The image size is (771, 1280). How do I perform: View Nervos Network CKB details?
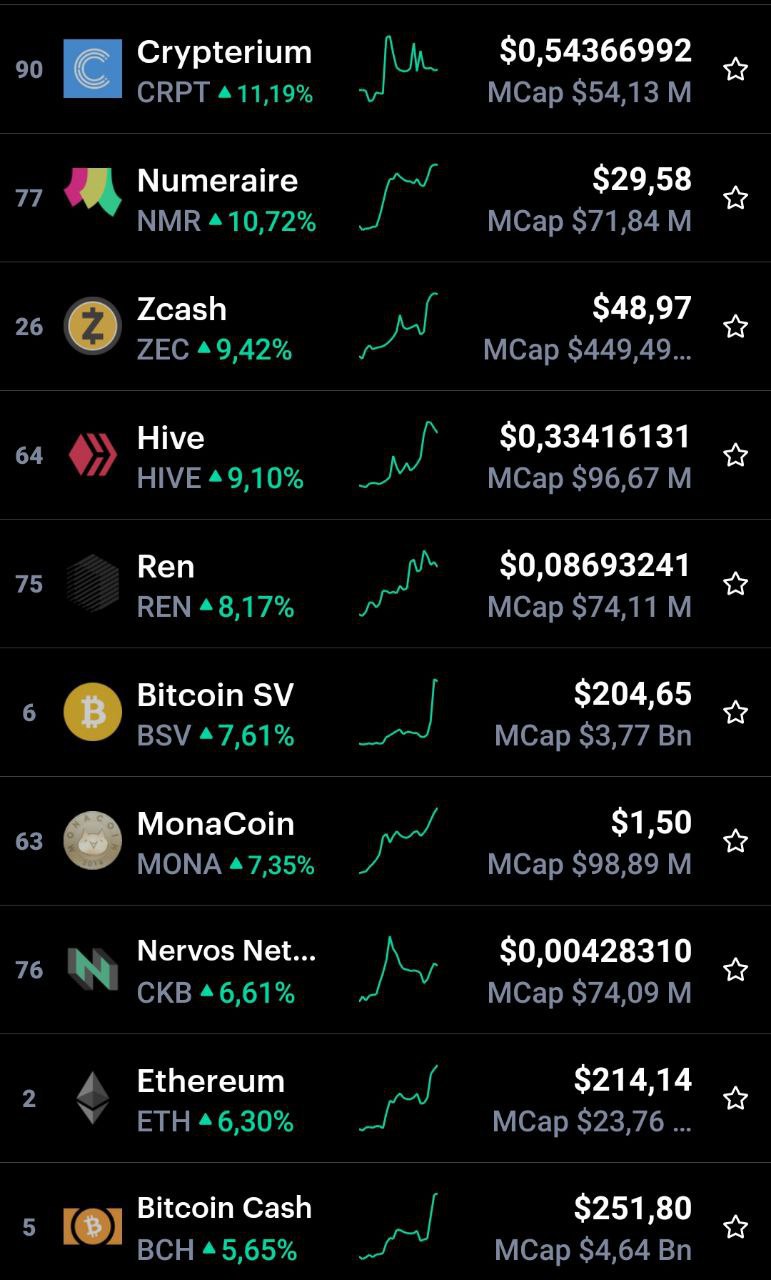[385, 969]
